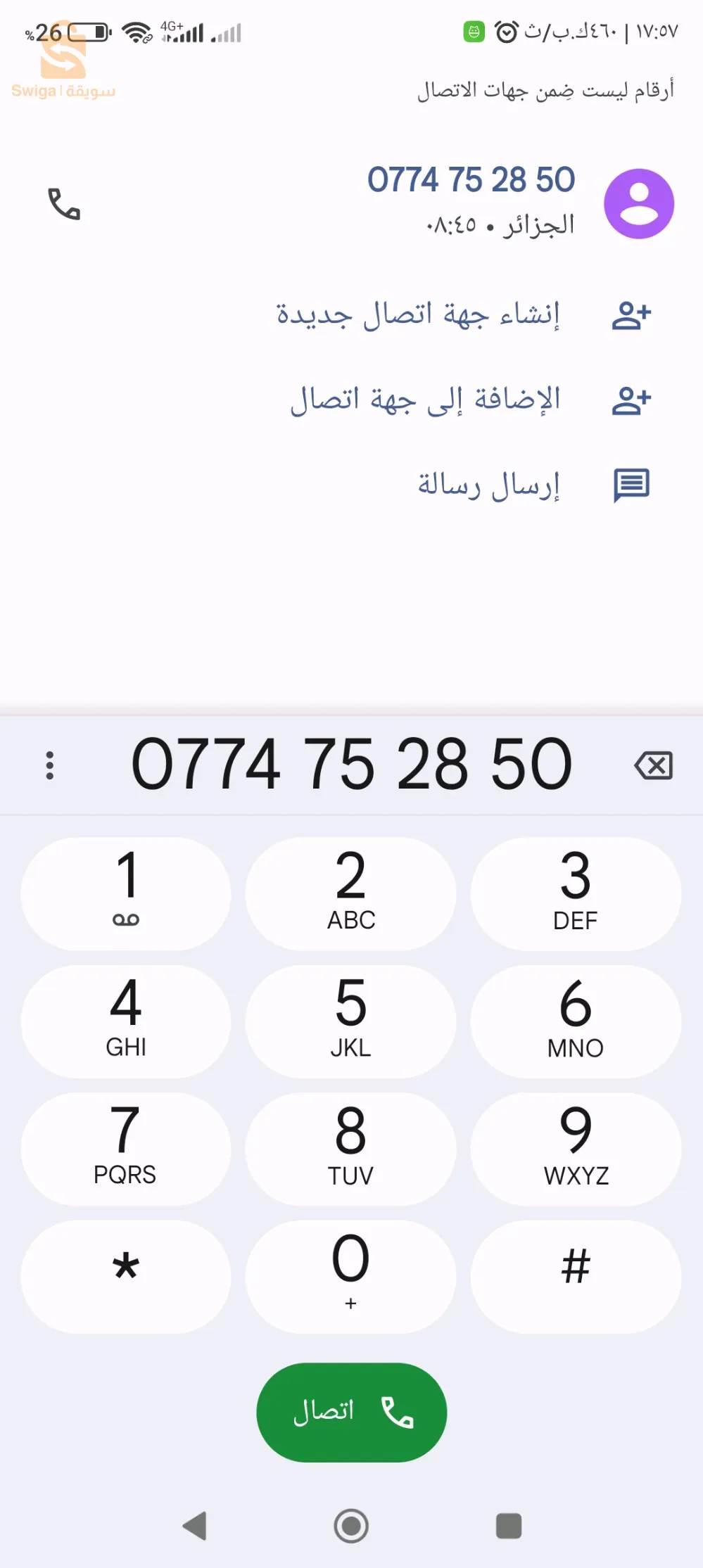Dial digit 1 on the keypad
Screen dimensions: 703x1568
tap(126, 893)
